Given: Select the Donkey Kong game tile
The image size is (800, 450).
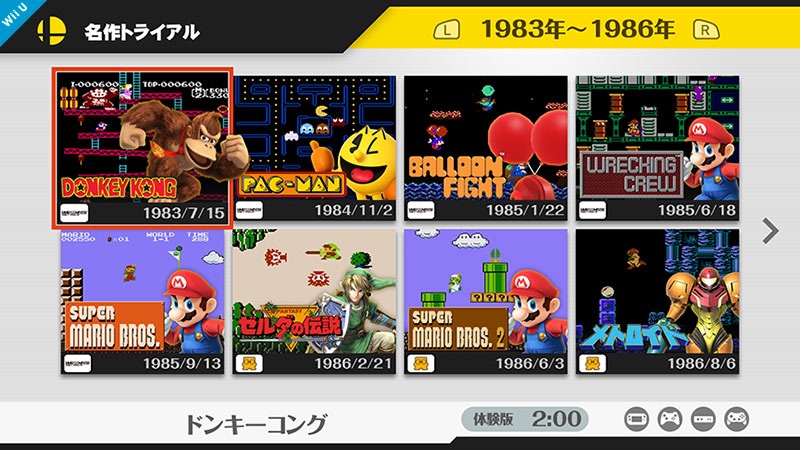Looking at the screenshot, I should coord(143,148).
